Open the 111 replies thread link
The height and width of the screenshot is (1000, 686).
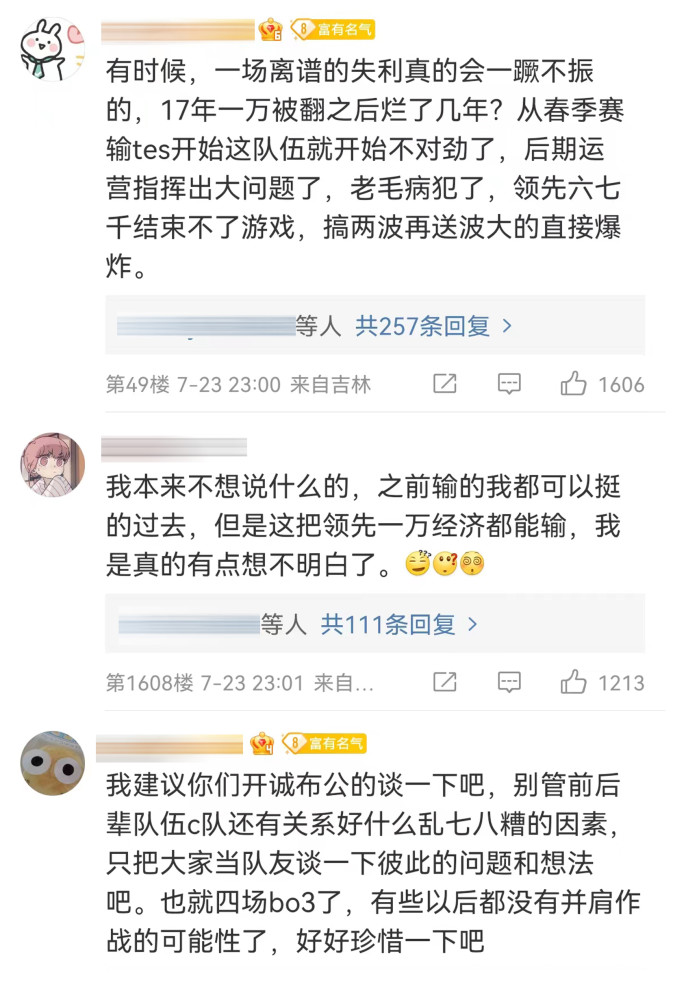click(x=399, y=625)
